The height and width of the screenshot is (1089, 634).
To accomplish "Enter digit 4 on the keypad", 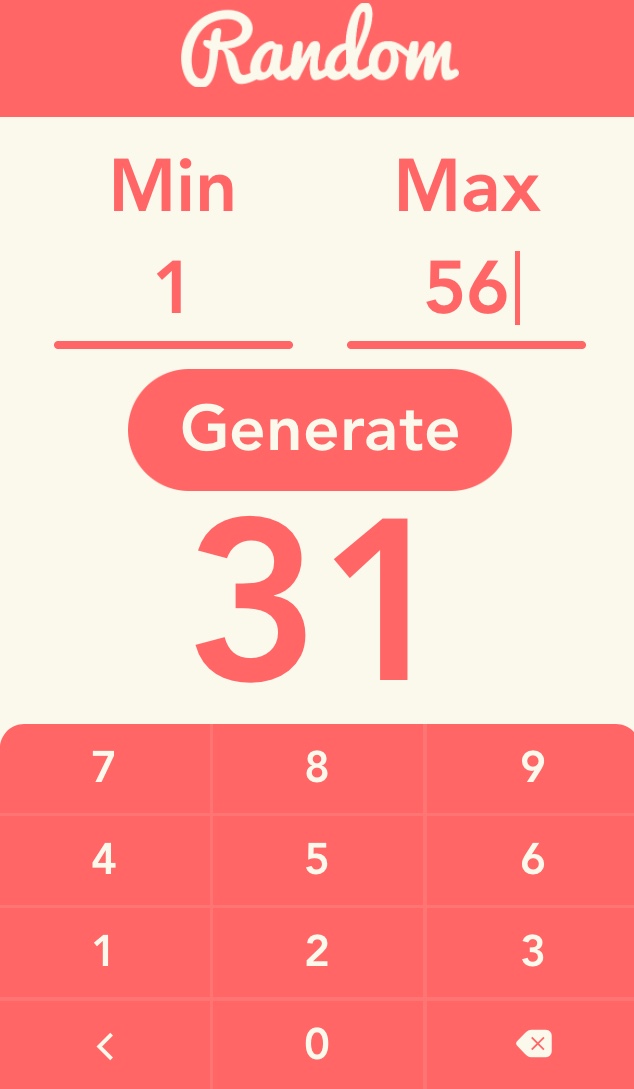I will pyautogui.click(x=104, y=860).
